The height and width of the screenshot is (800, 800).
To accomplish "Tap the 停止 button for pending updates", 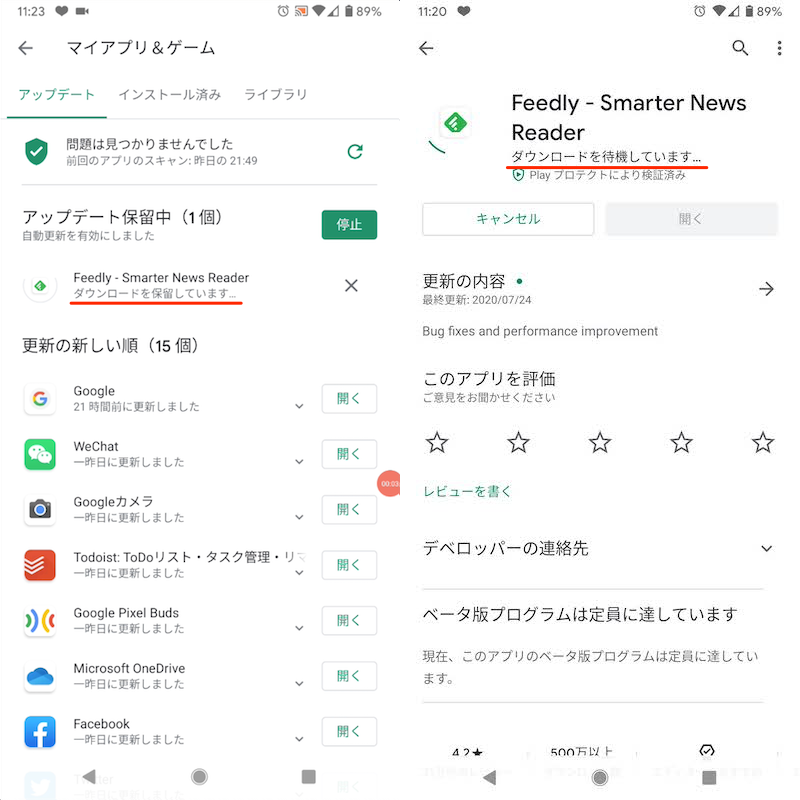I will (349, 224).
